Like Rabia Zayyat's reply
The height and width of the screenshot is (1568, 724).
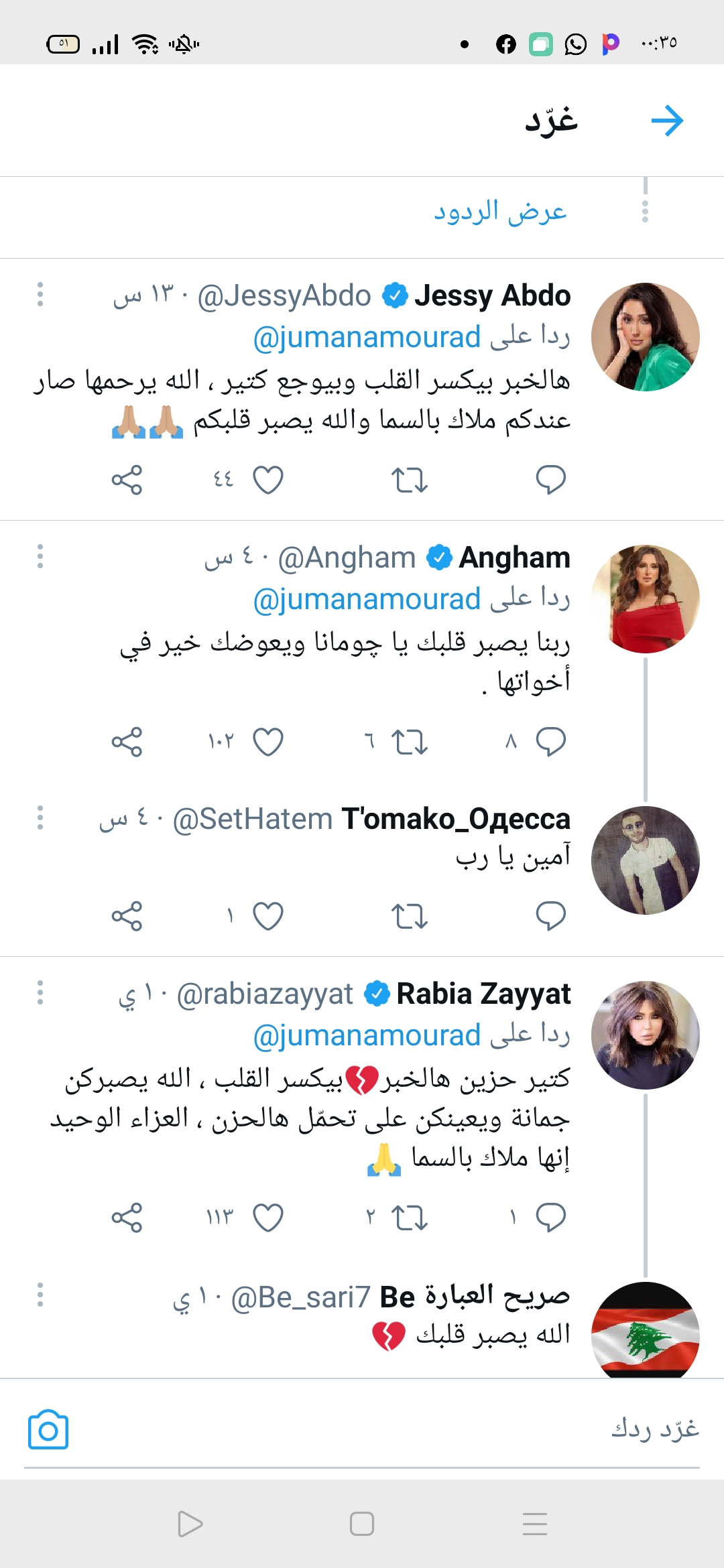click(268, 1218)
